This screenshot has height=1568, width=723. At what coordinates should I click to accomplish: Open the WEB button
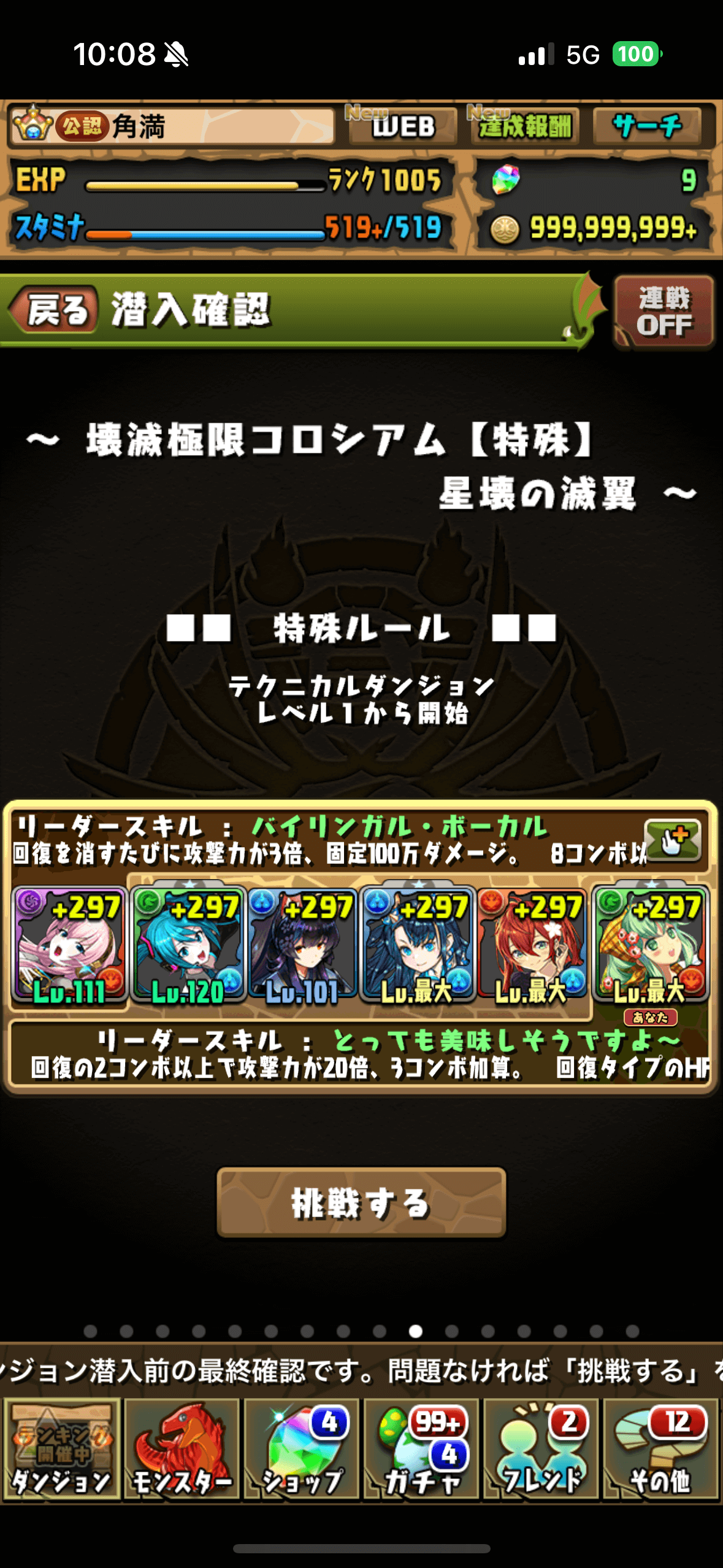pyautogui.click(x=402, y=126)
